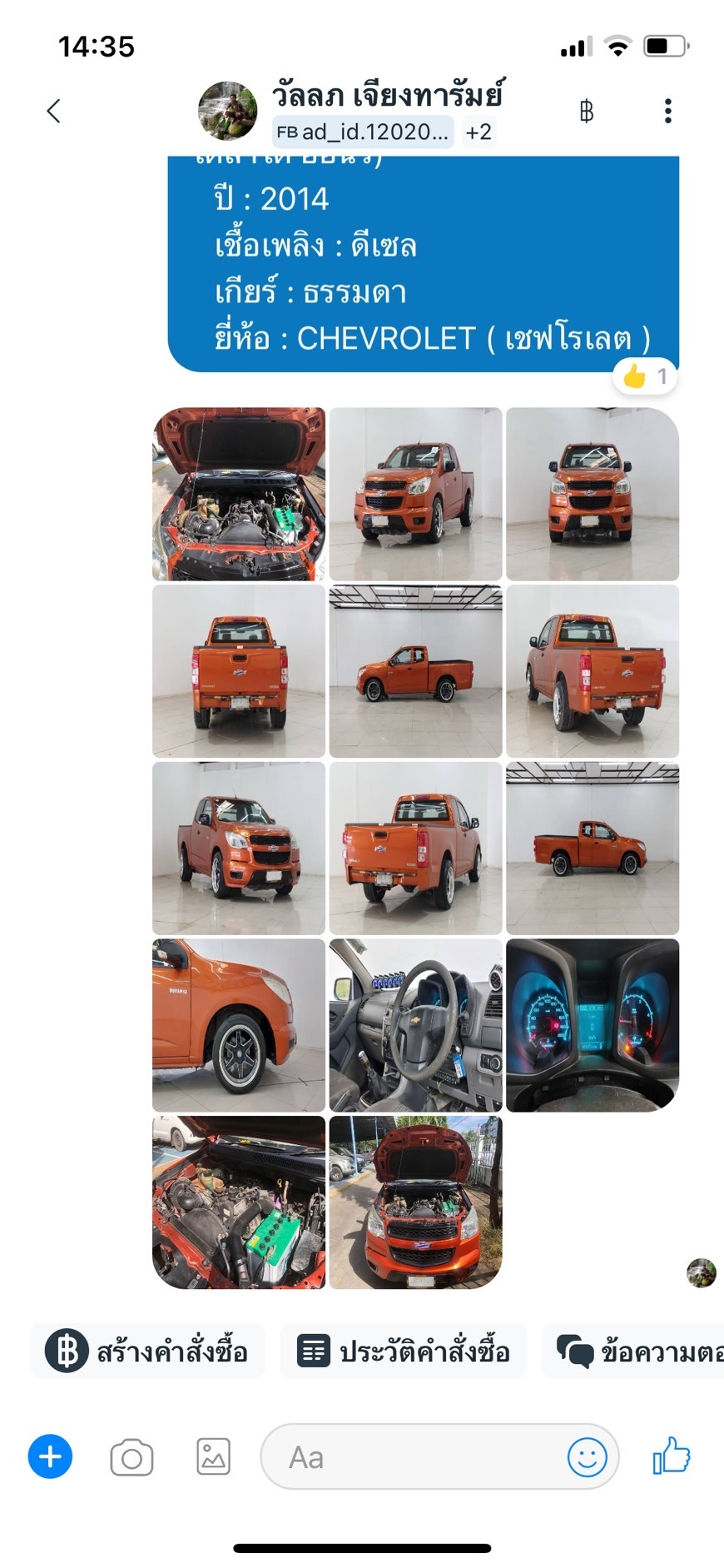
Task: Open the blue plus attachments button
Action: pos(50,1456)
